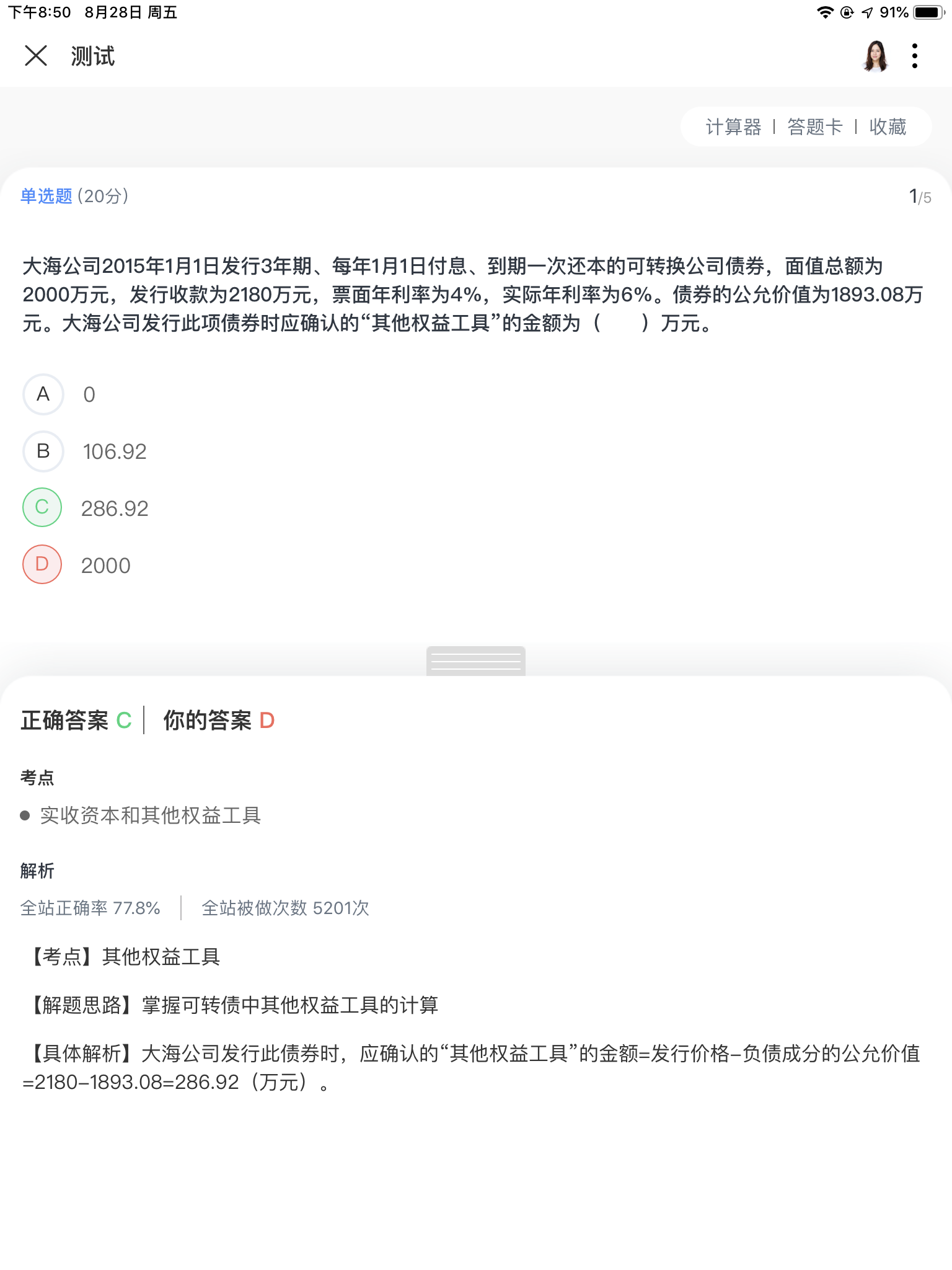
Task: Open the 计算器 calculator
Action: (733, 127)
